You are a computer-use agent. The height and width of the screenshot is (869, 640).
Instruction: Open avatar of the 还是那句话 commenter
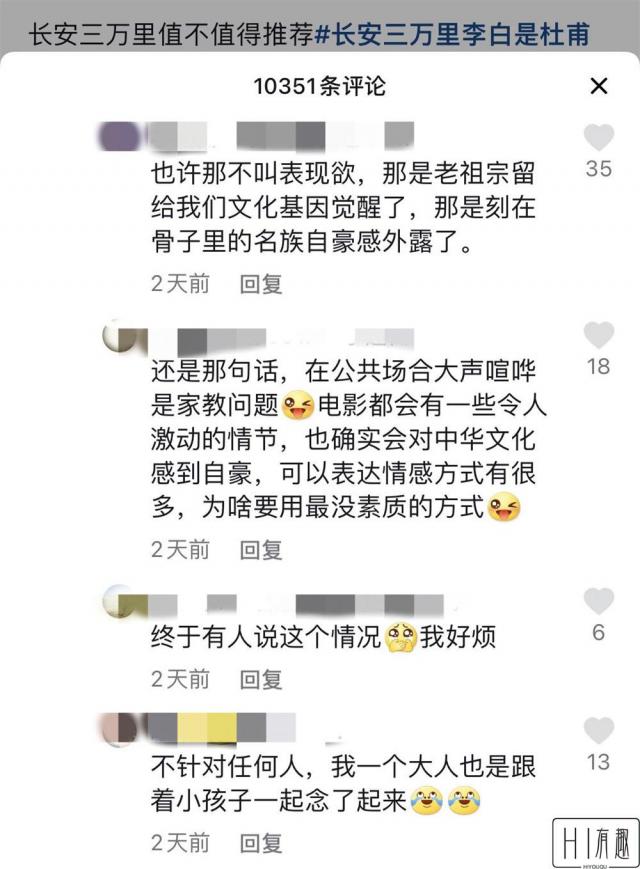click(x=121, y=337)
